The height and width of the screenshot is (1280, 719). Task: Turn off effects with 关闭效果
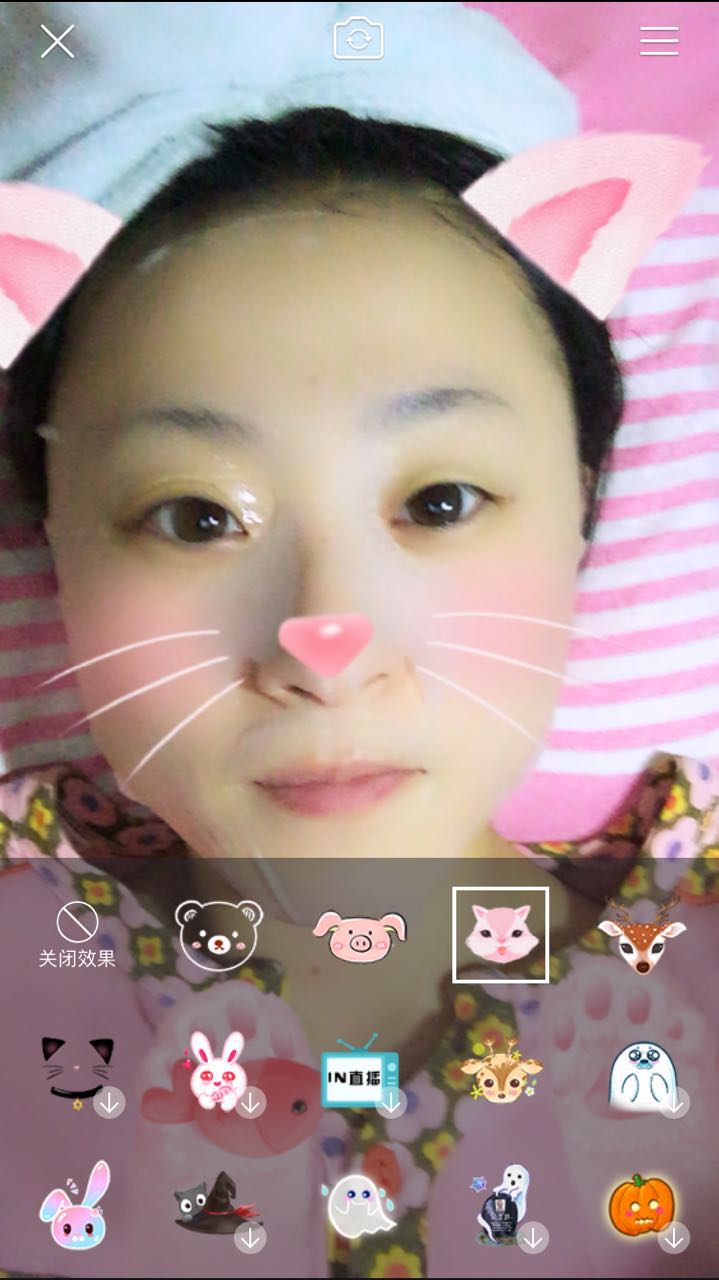click(x=77, y=935)
